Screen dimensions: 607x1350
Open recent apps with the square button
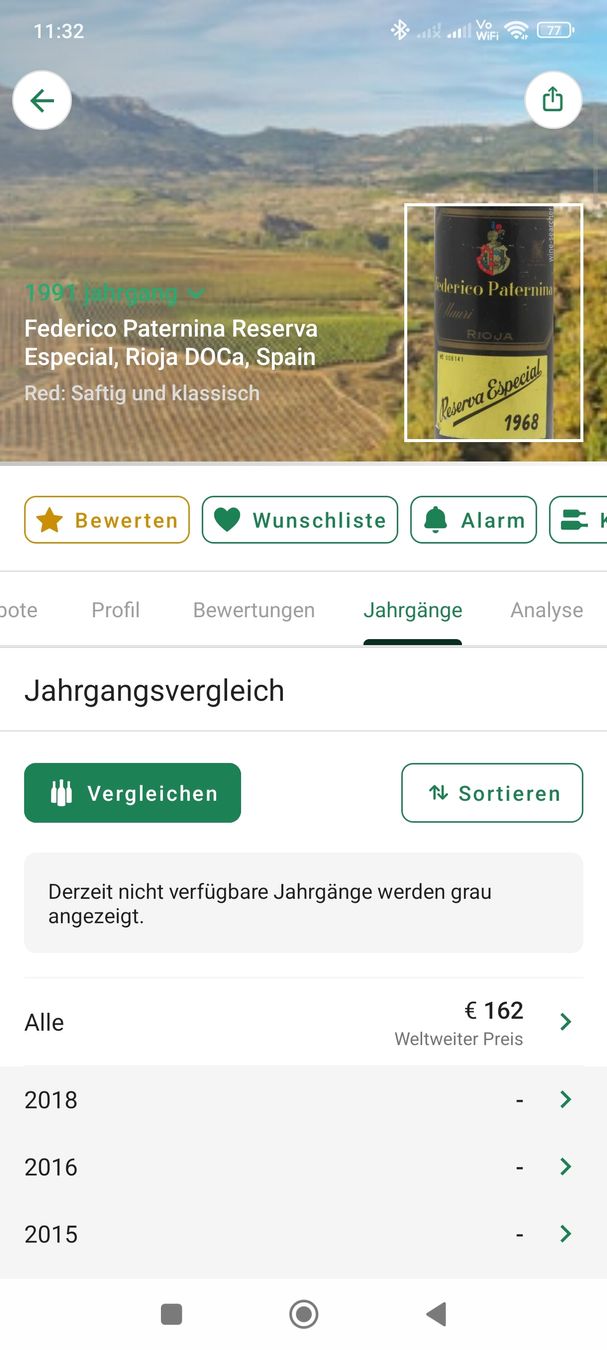[172, 1314]
